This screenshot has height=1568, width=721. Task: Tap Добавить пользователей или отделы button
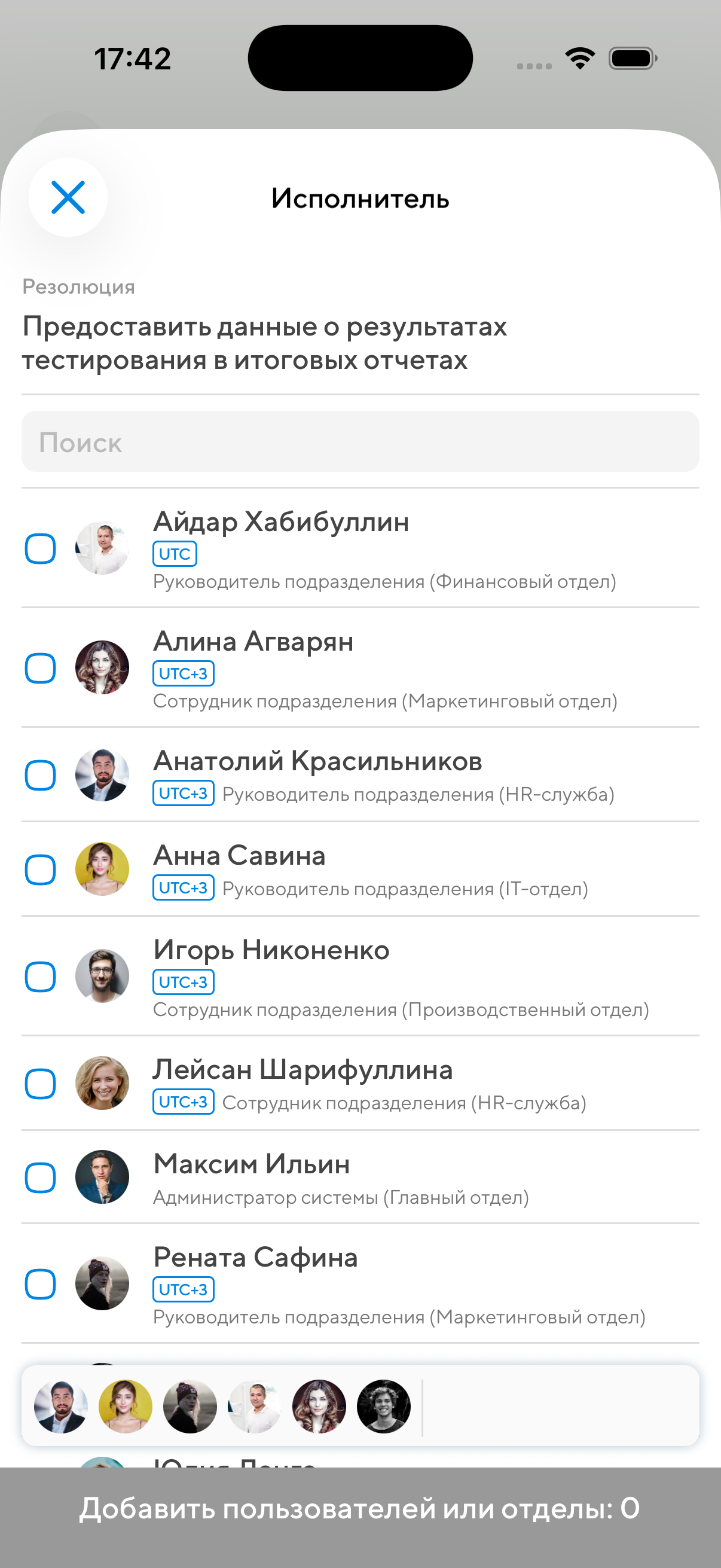click(x=360, y=1509)
